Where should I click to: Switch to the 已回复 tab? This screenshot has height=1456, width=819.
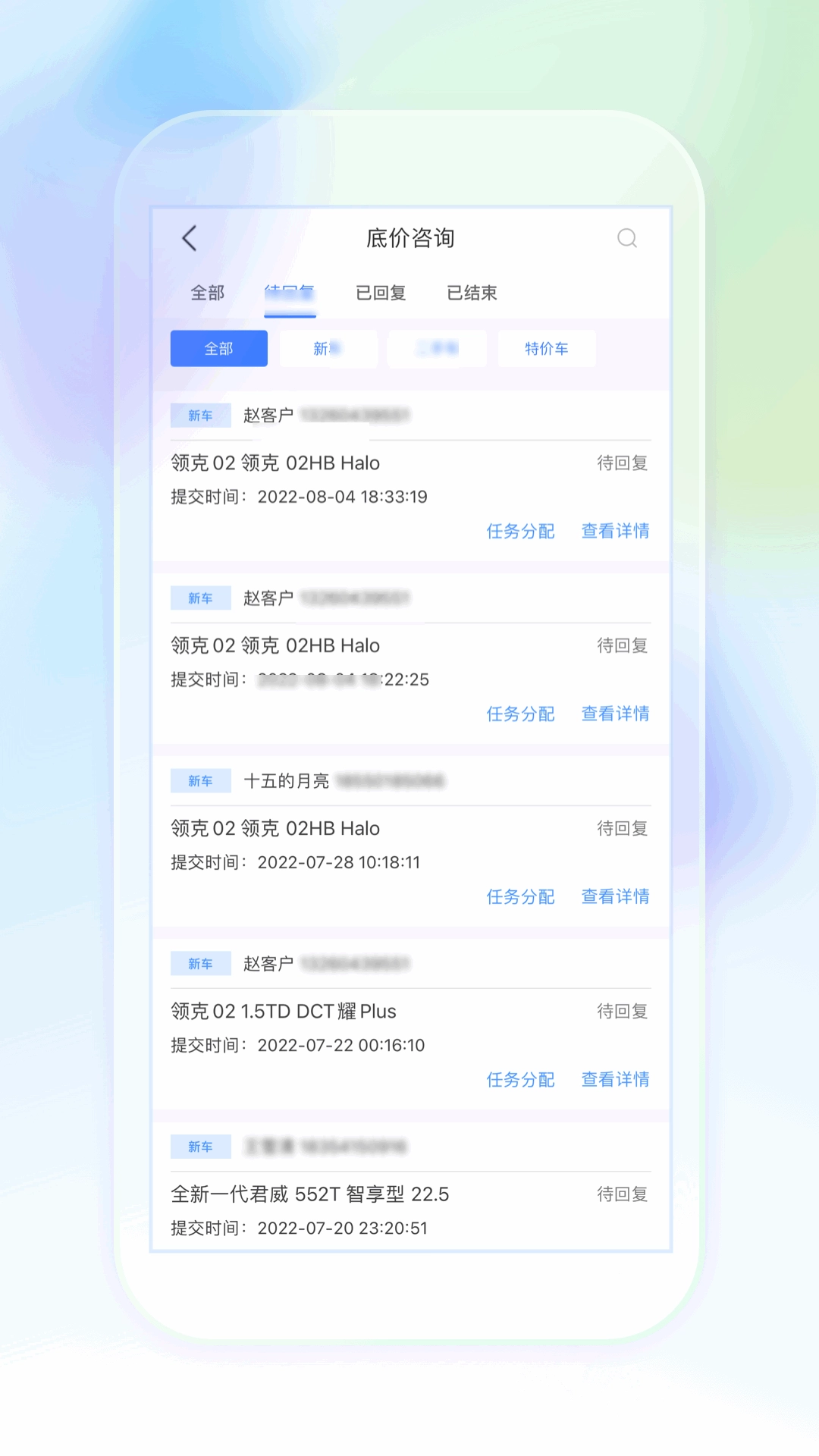(381, 293)
